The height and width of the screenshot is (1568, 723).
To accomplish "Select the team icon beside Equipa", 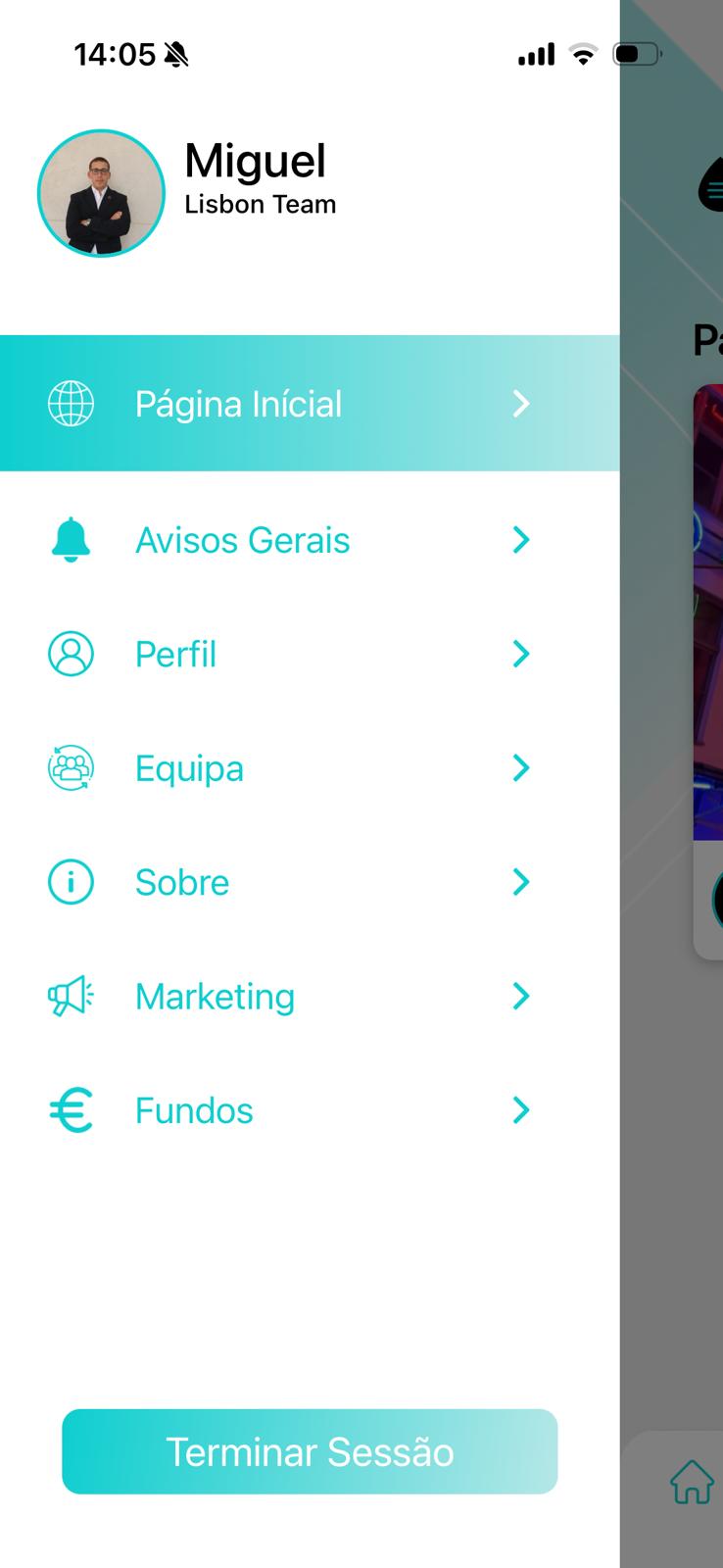I will coord(70,767).
